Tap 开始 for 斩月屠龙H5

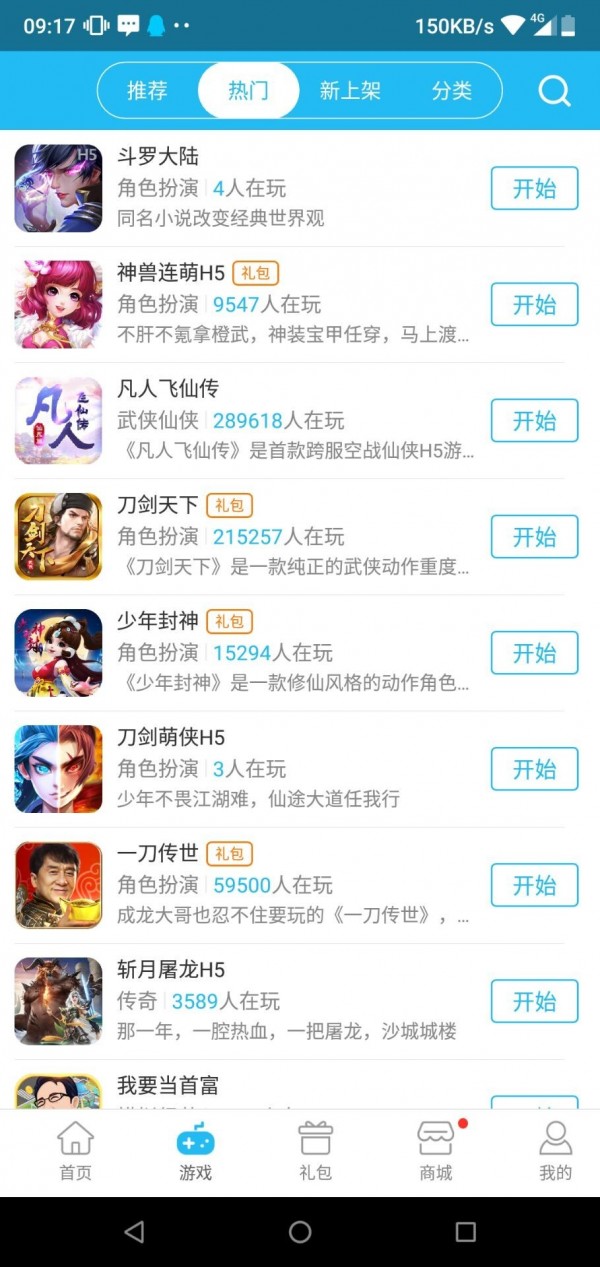(534, 1000)
